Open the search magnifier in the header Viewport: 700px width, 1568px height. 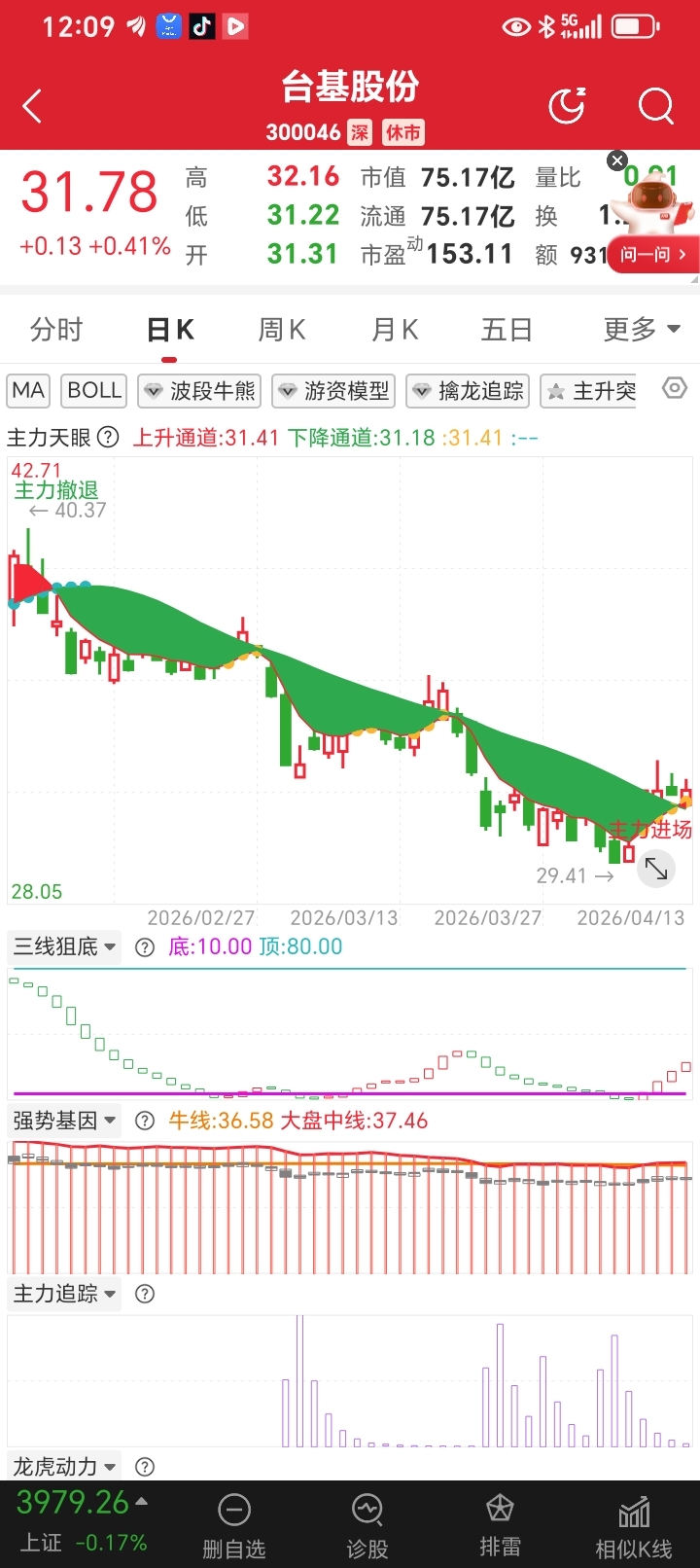pos(655,106)
